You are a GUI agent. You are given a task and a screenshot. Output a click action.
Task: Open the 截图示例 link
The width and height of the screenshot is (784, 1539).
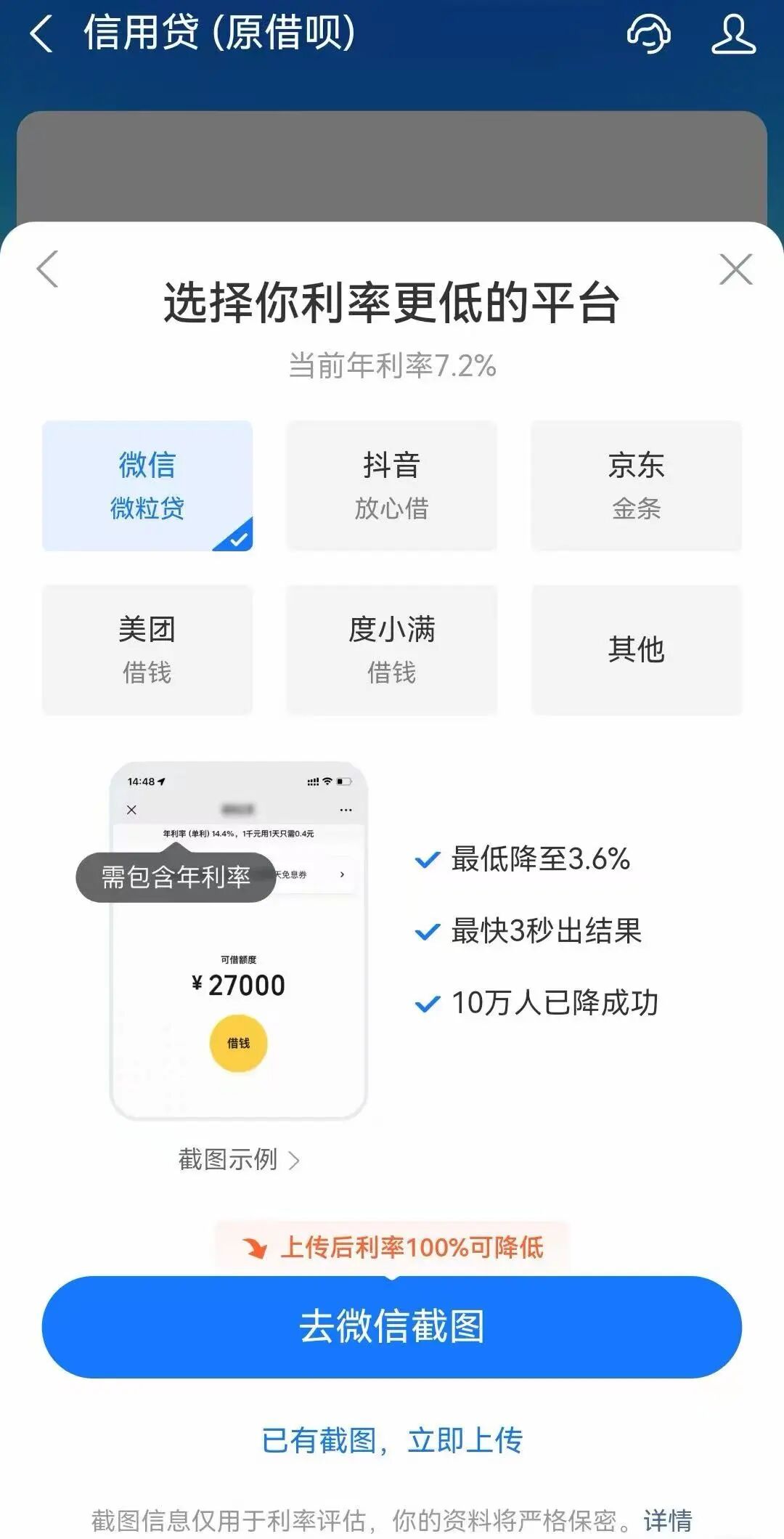tap(239, 1160)
